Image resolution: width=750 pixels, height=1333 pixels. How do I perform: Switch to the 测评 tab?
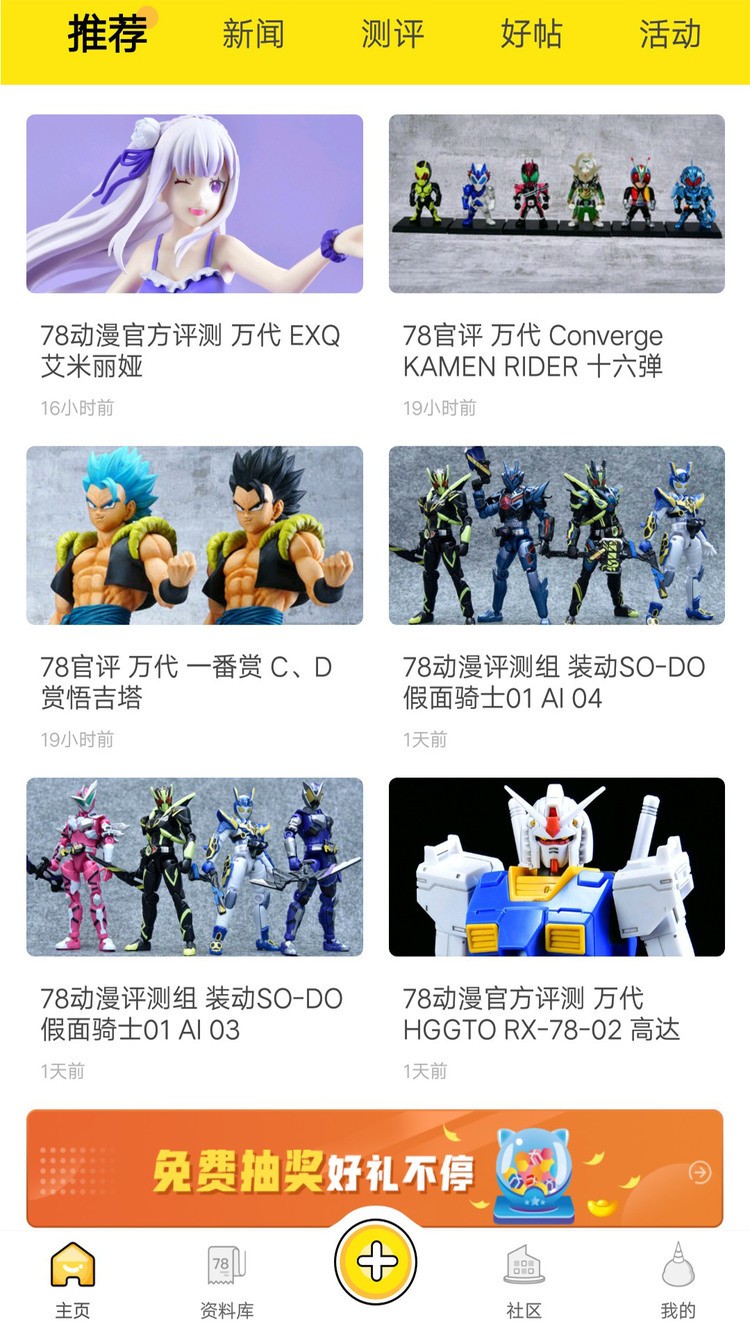(x=392, y=33)
